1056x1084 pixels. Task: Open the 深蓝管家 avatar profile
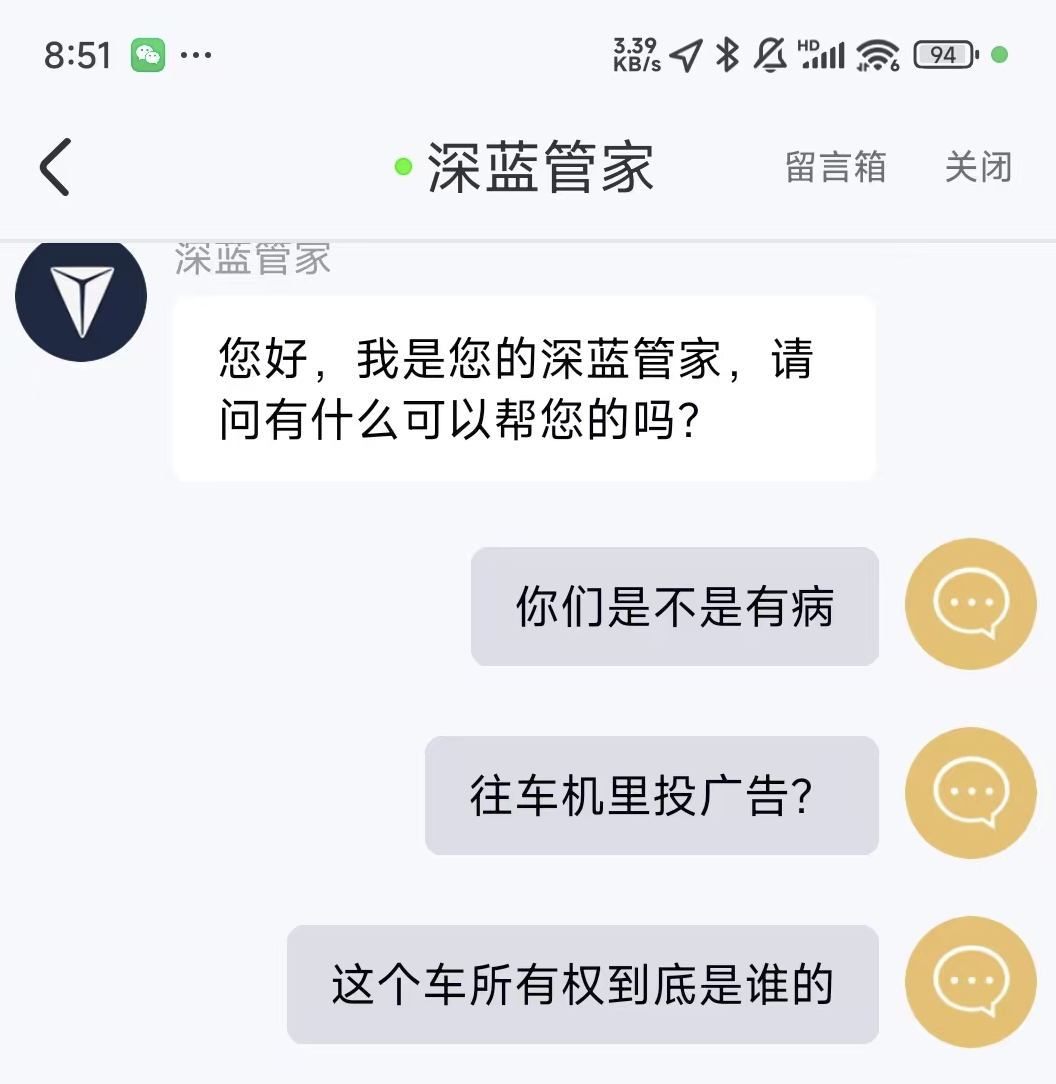[x=81, y=297]
